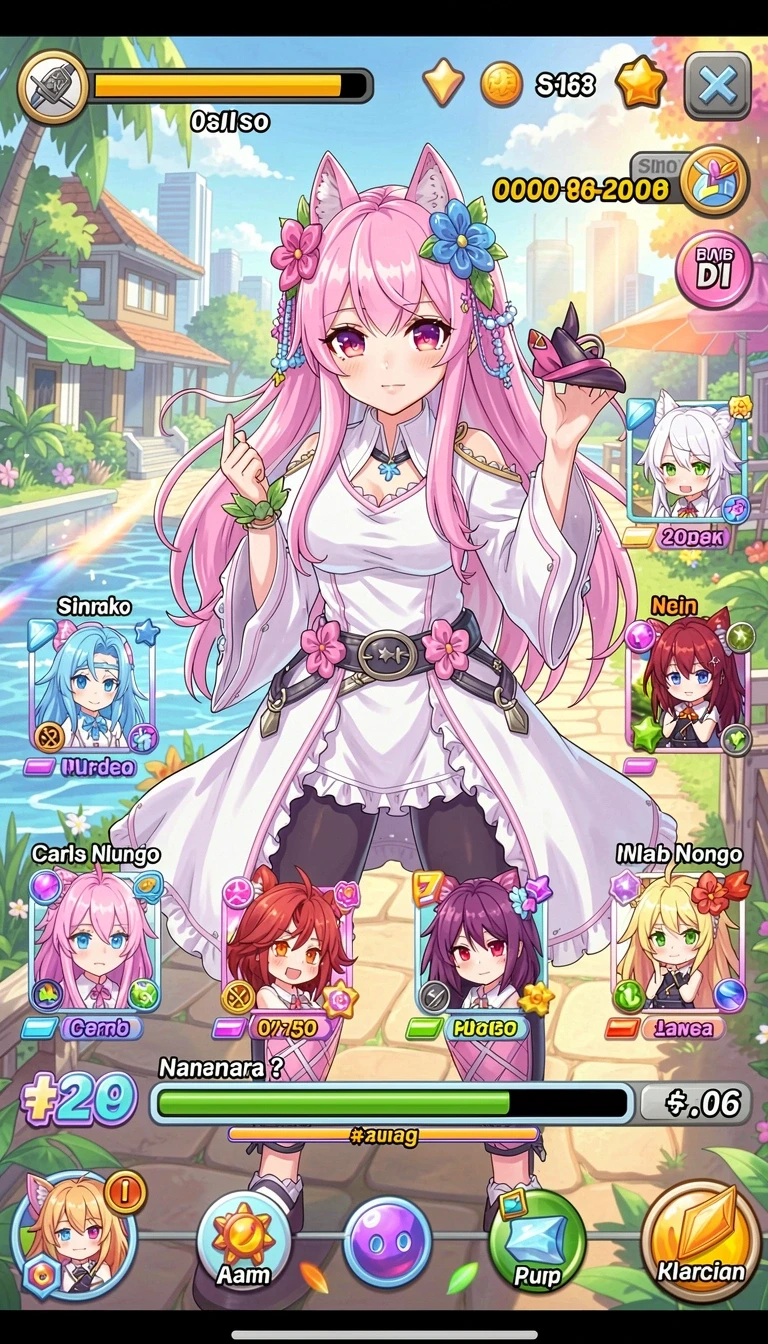
Task: Tap the purple slime button
Action: pyautogui.click(x=388, y=1242)
